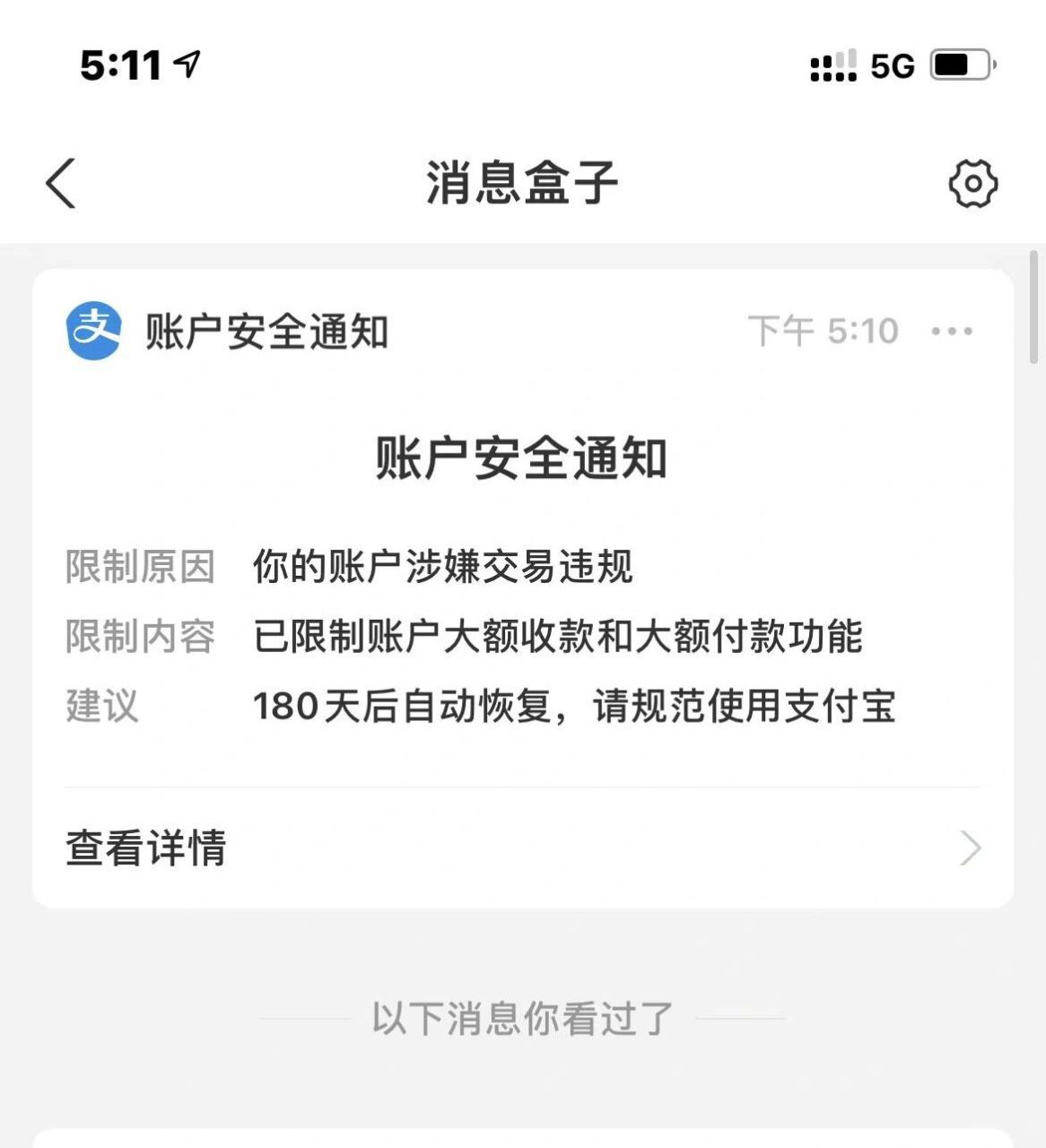Tap the 下午 5:10 timestamp

click(824, 332)
